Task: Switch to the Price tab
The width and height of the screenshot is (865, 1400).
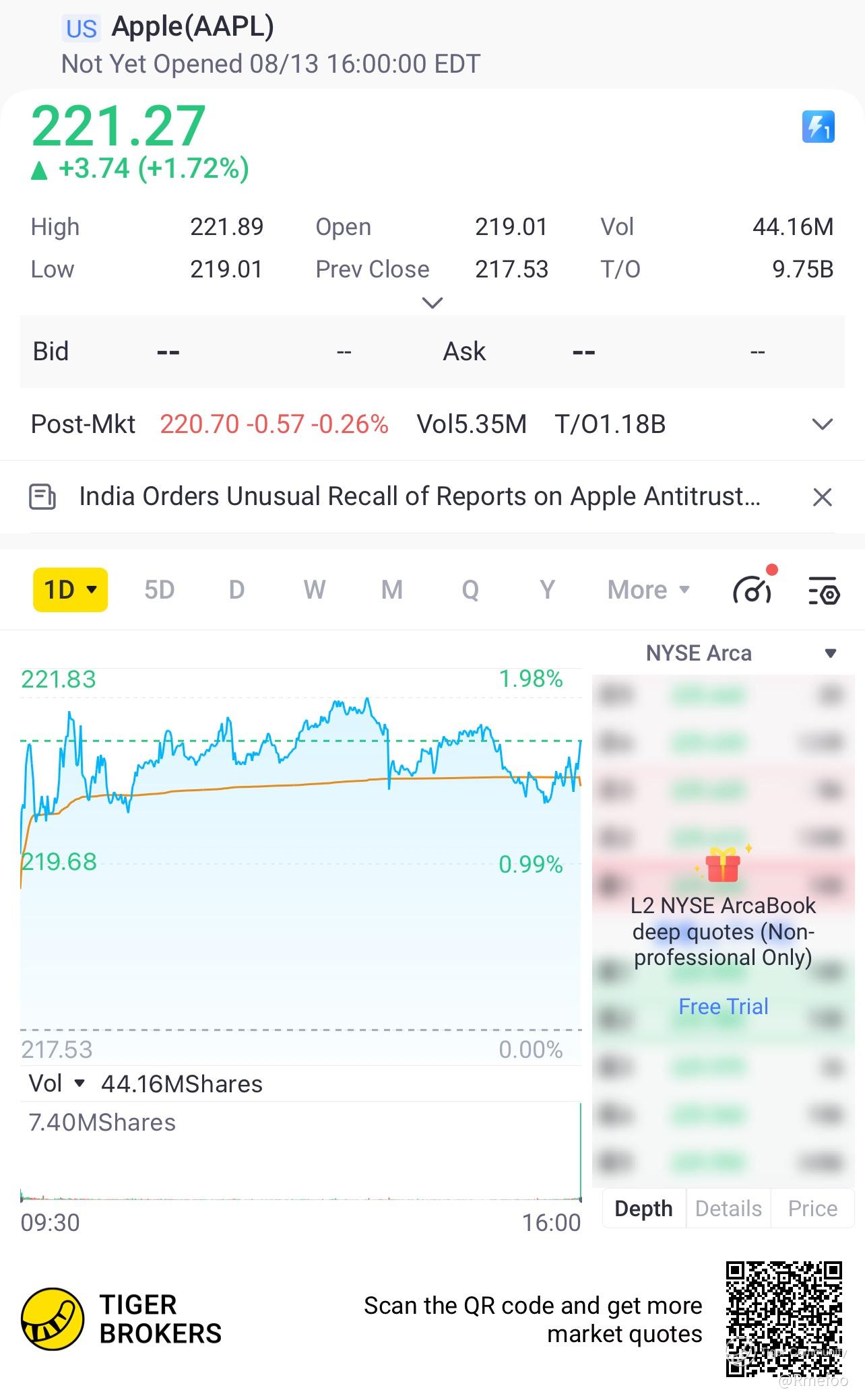Action: tap(812, 1209)
